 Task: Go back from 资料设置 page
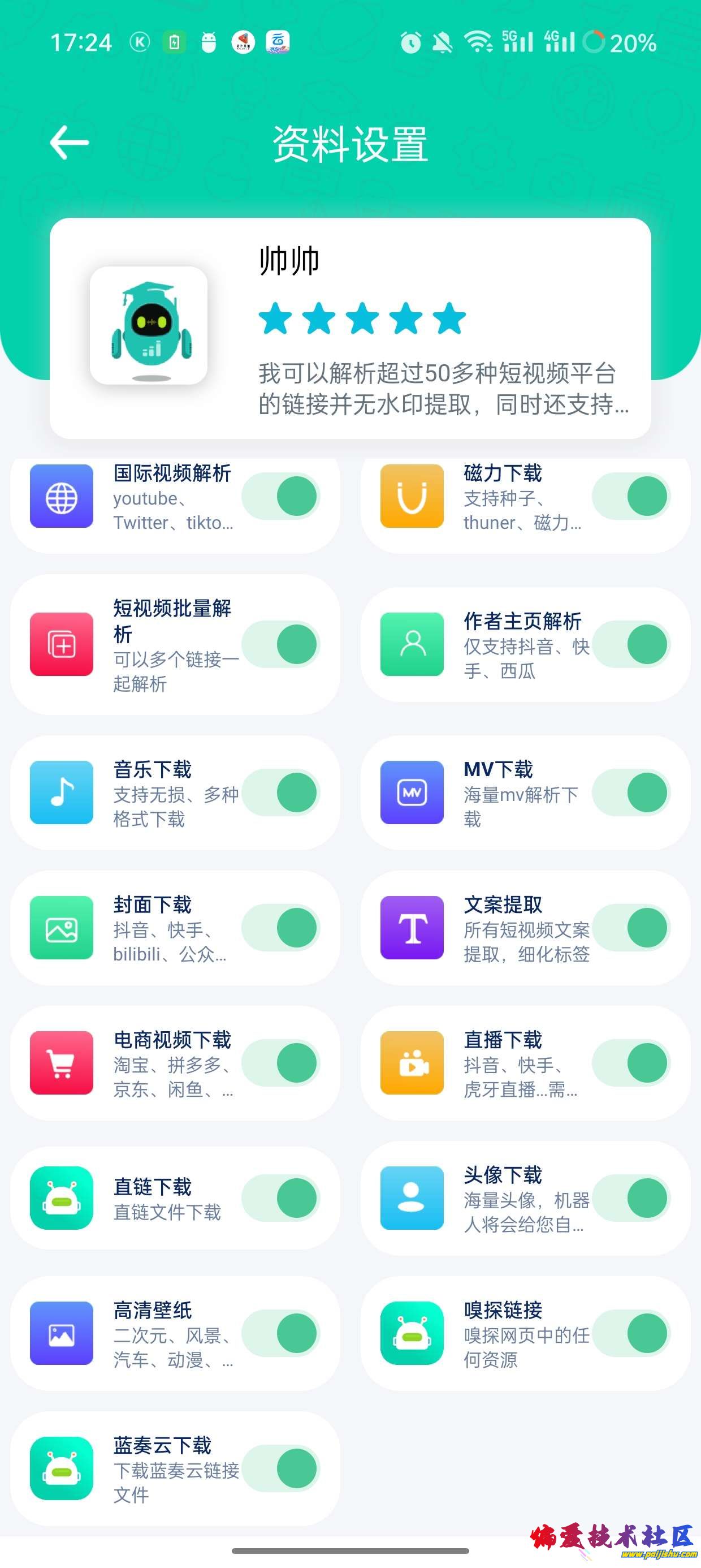pyautogui.click(x=70, y=143)
